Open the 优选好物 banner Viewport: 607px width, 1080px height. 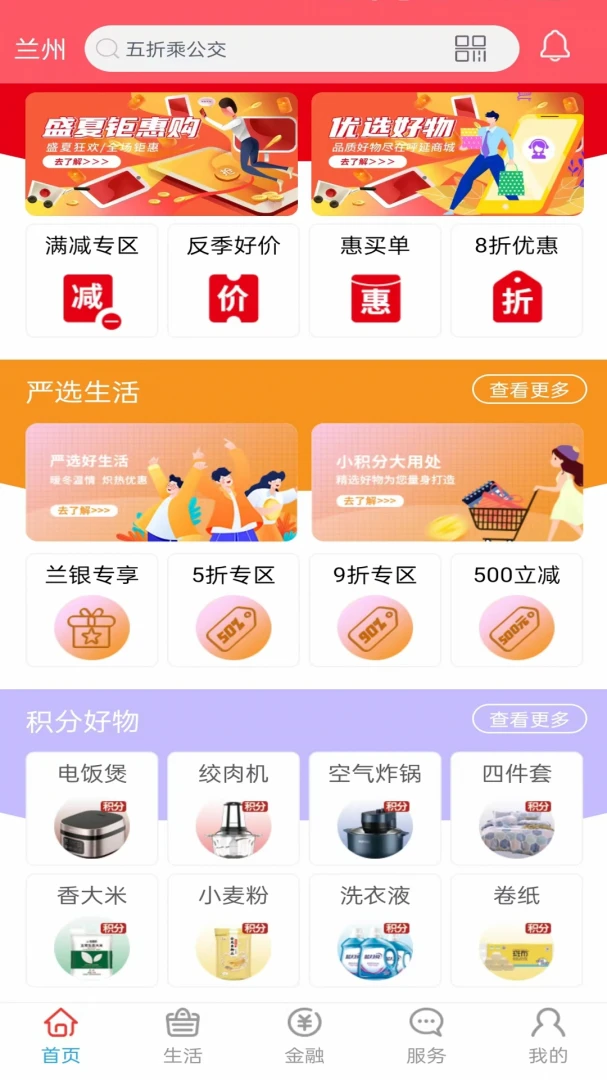click(x=447, y=154)
